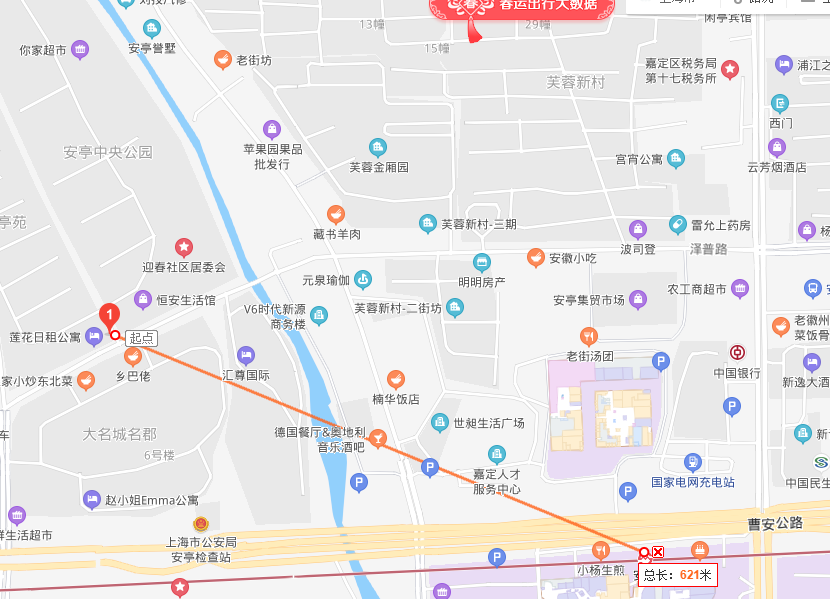The width and height of the screenshot is (830, 599).
Task: Open the 迎春社区居委会 marker
Action: (184, 247)
